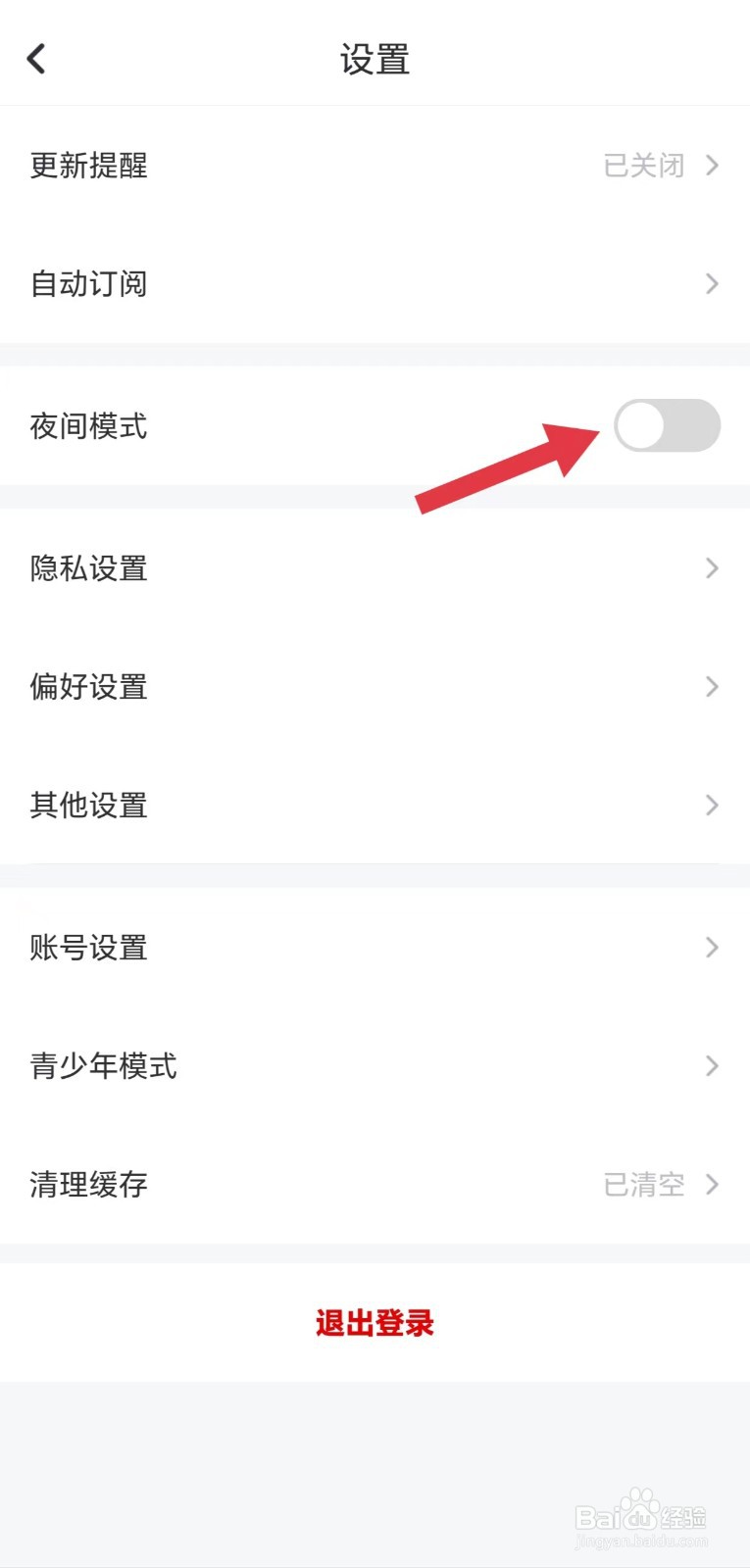The height and width of the screenshot is (1568, 750).
Task: Expand the 更新提醒 settings row chevron
Action: [x=713, y=166]
